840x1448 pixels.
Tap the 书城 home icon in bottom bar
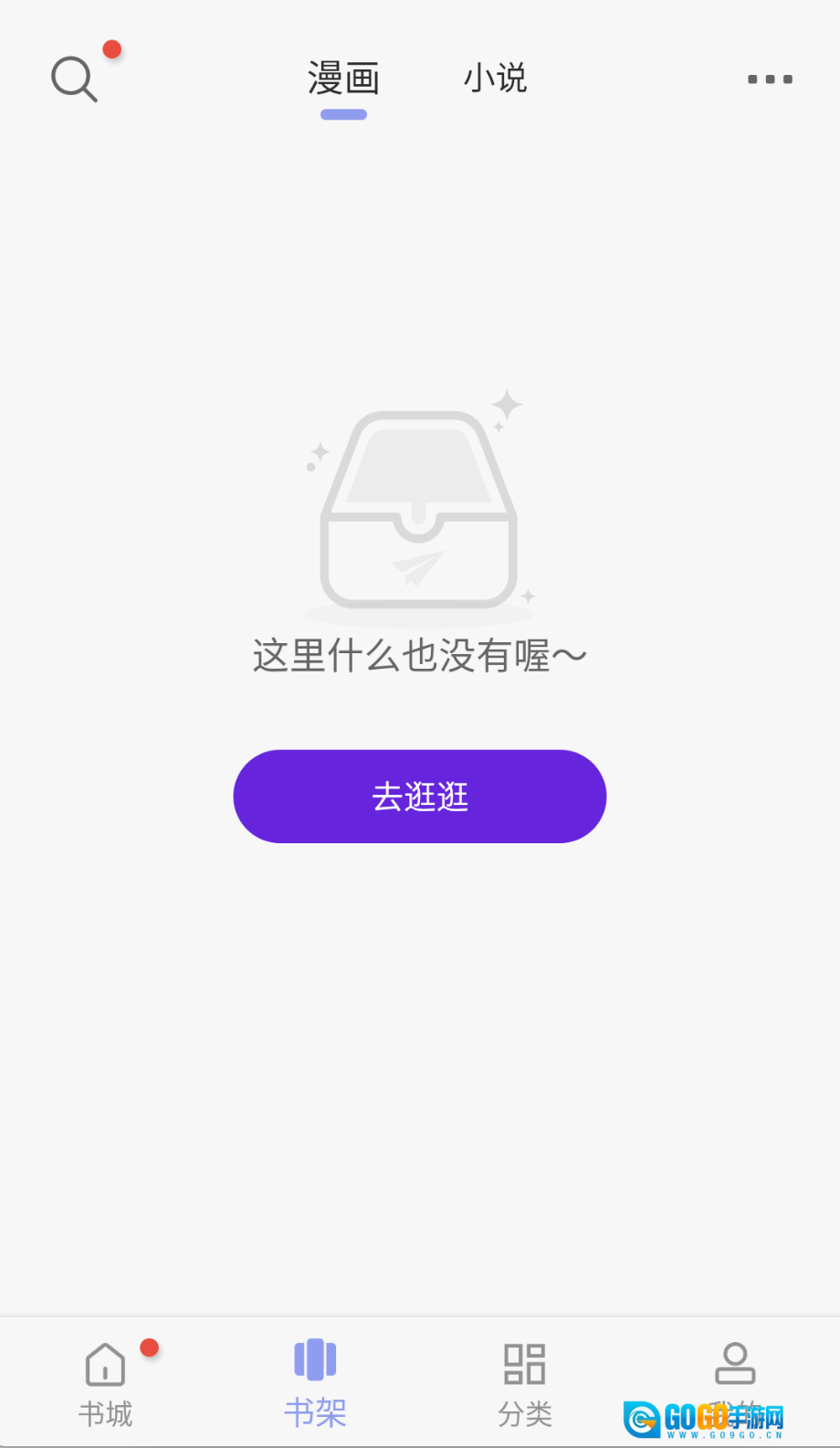point(105,1363)
